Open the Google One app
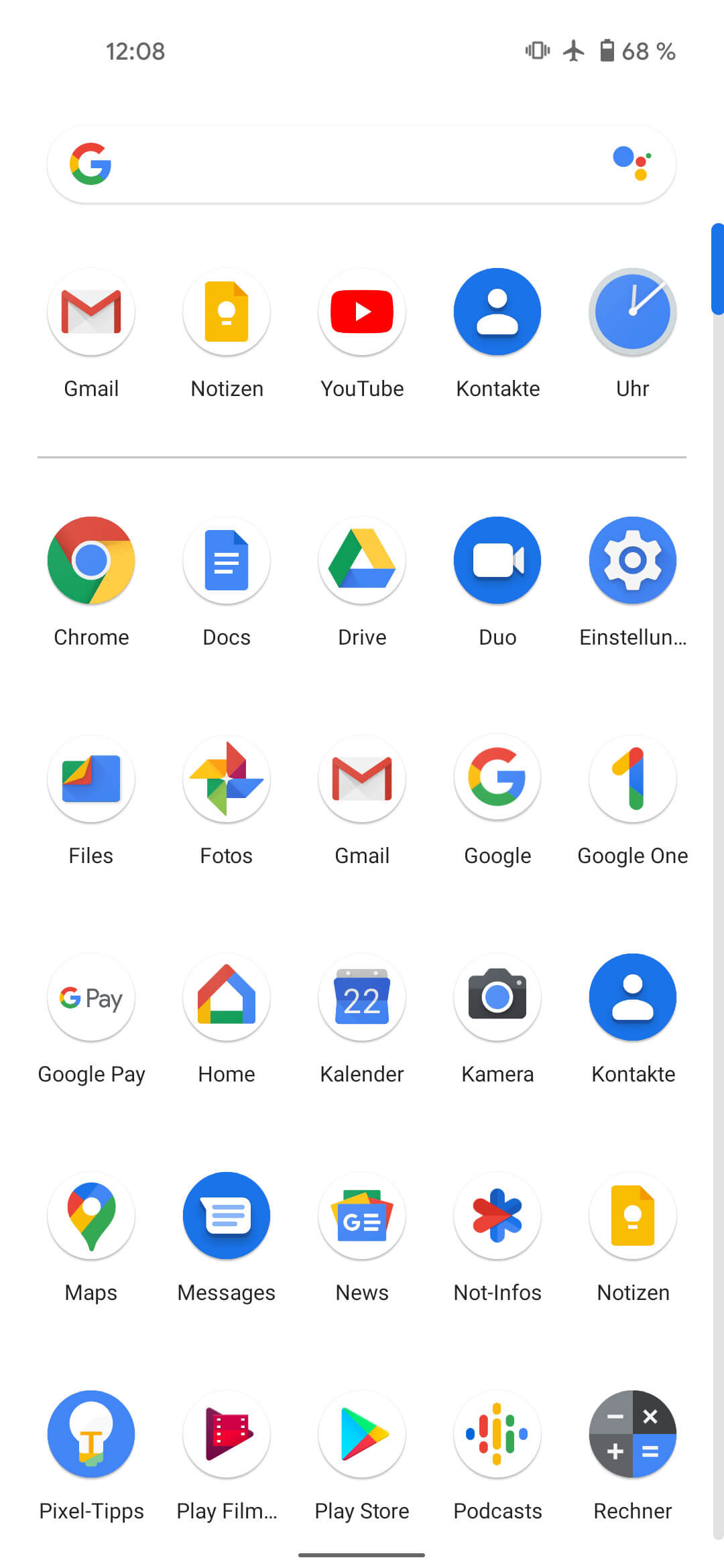The image size is (724, 1568). (632, 779)
